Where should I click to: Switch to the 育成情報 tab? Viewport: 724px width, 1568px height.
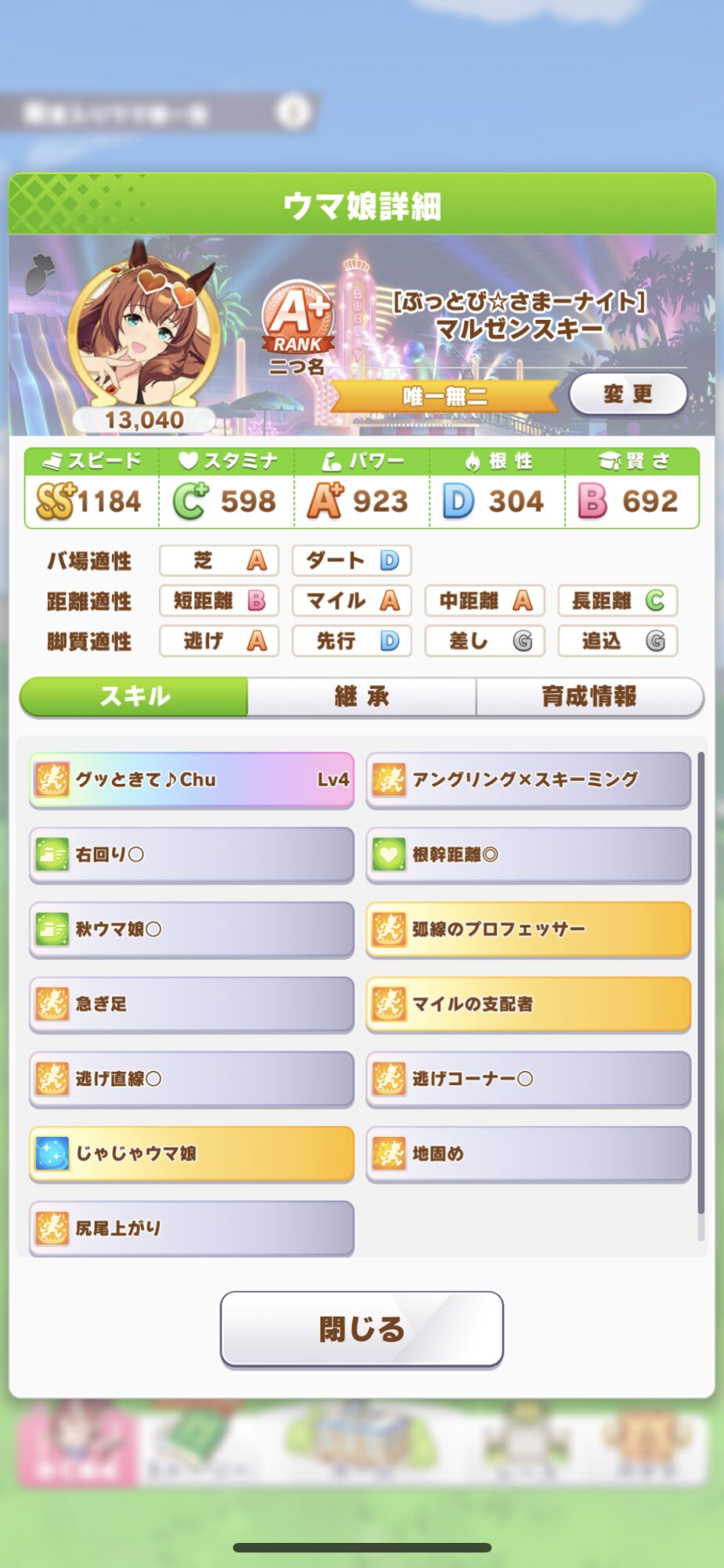(589, 696)
